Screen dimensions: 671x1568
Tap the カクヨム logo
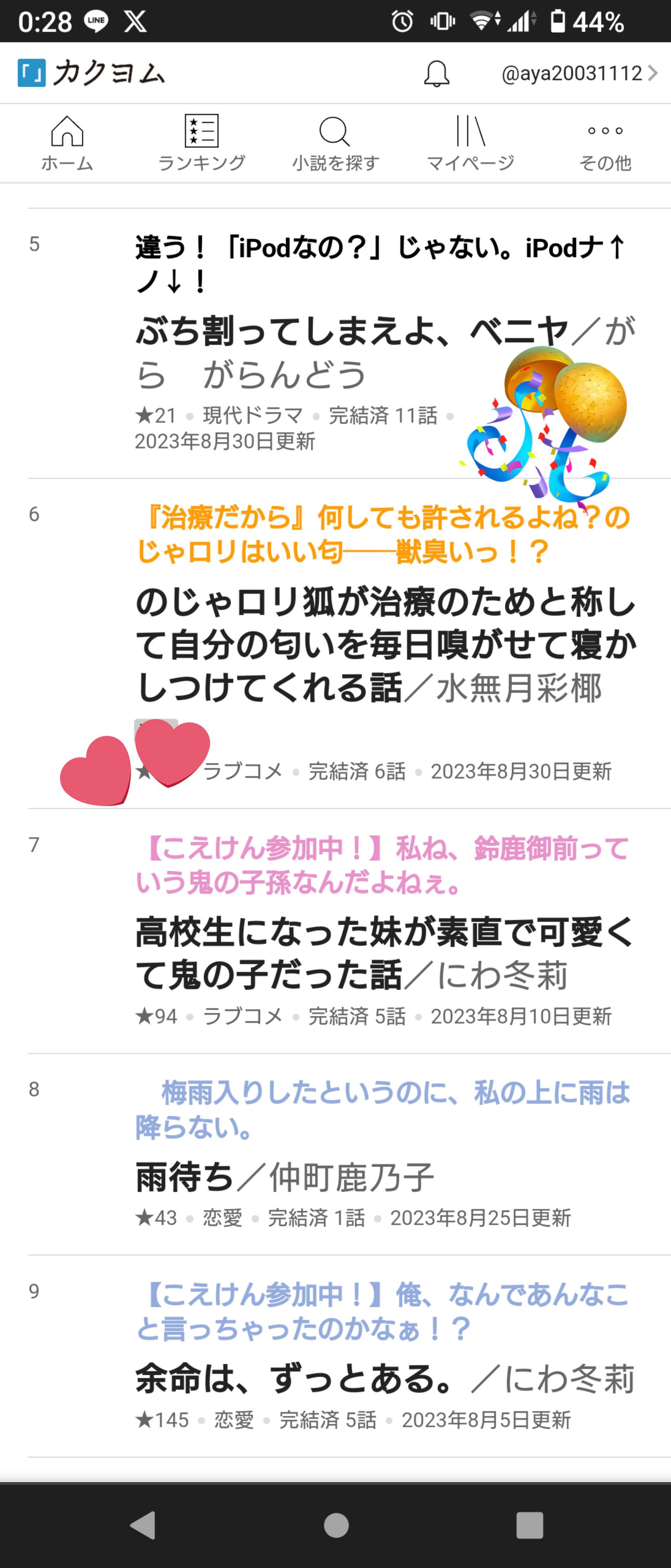tap(91, 73)
